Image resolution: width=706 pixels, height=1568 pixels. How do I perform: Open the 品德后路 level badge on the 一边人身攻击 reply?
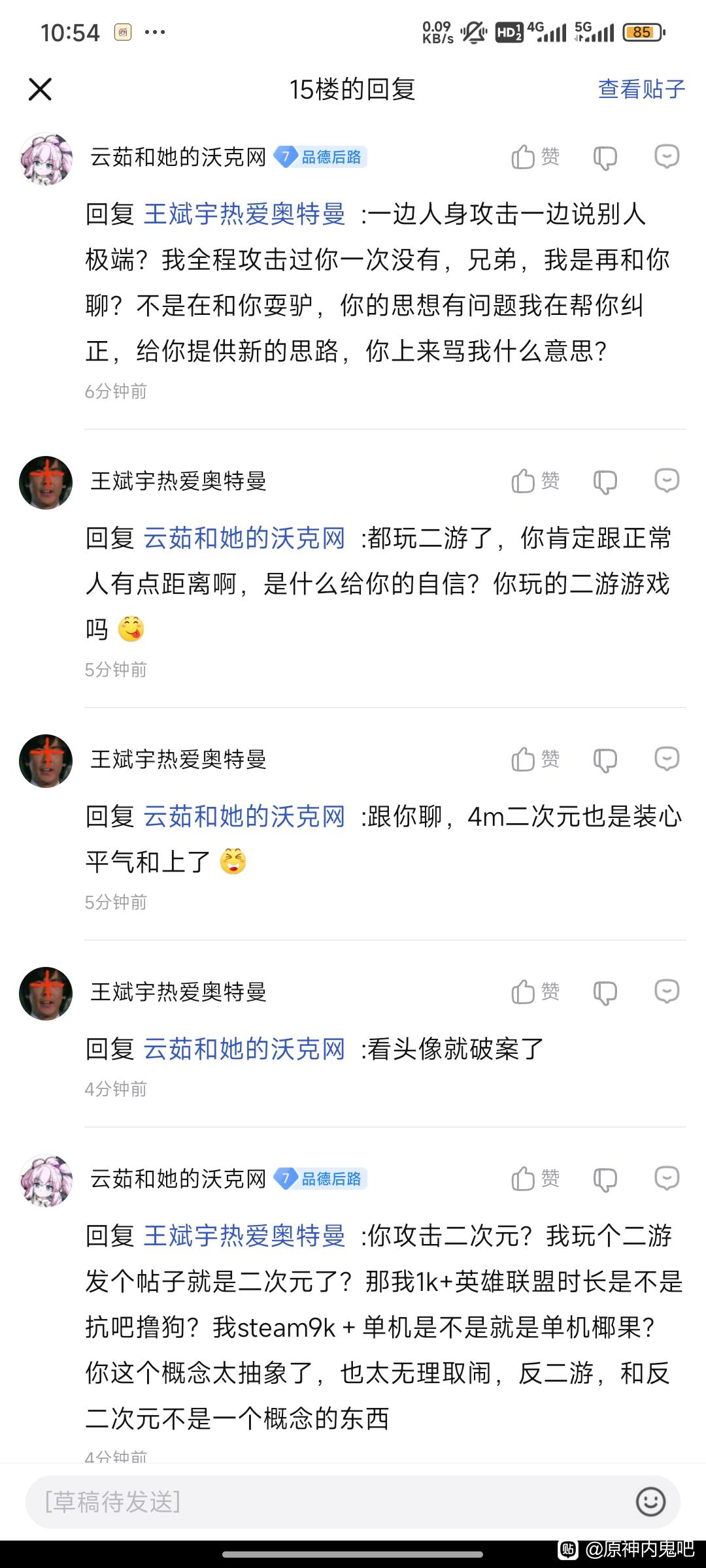(x=320, y=157)
